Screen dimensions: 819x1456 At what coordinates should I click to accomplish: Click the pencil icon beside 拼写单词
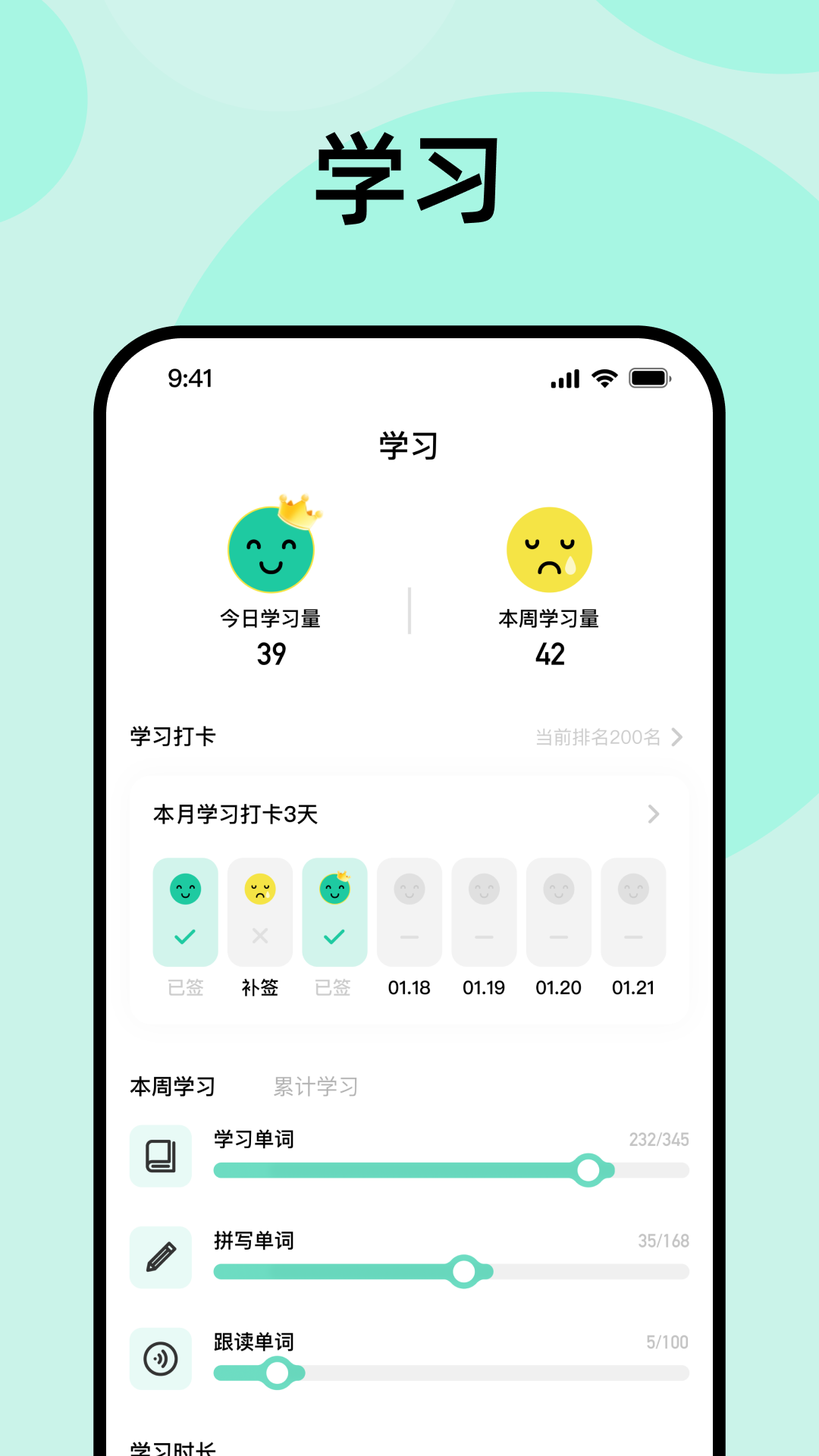point(160,1257)
